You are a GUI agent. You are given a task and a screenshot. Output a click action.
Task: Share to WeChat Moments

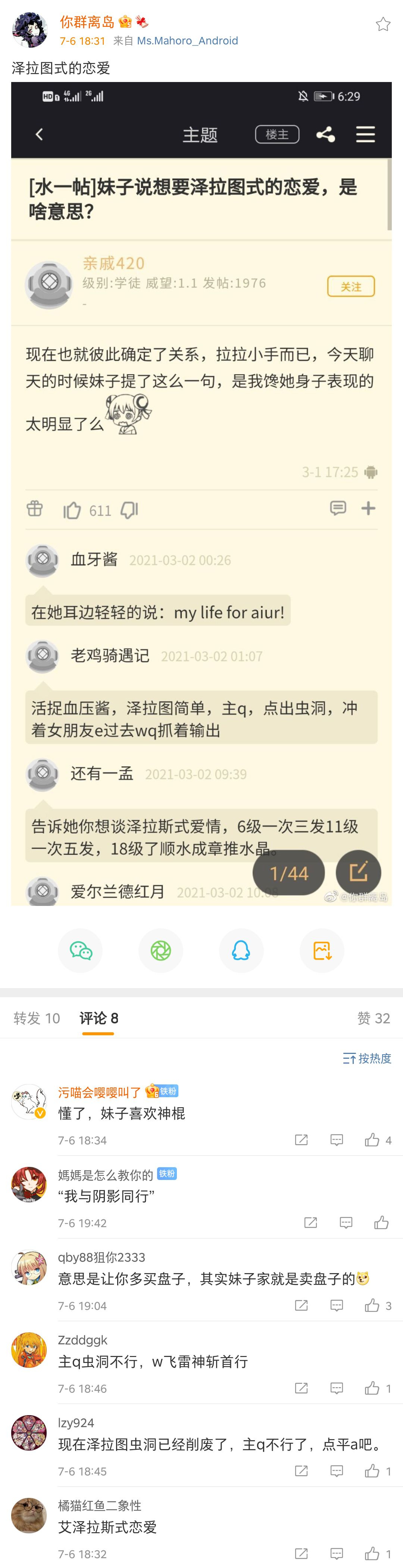161,950
